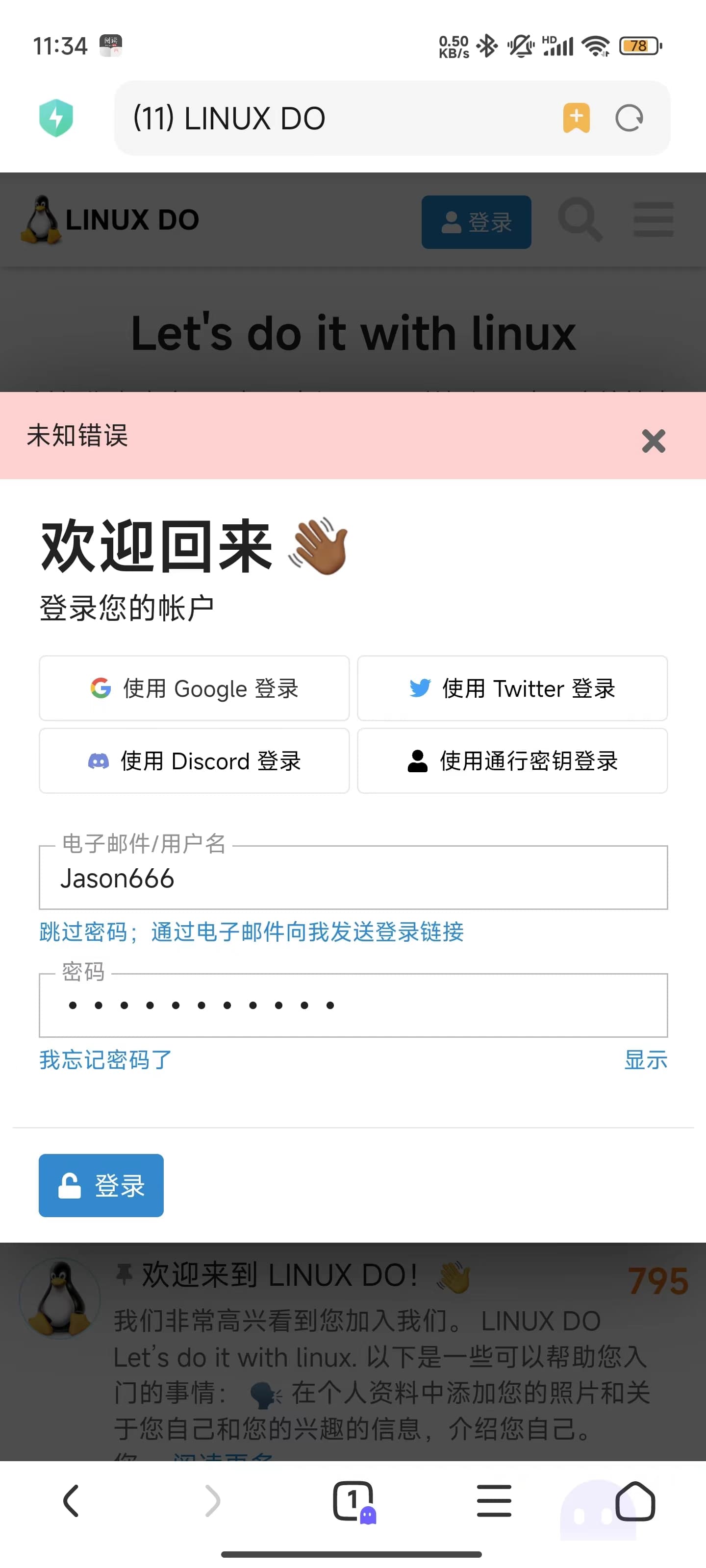
Task: Open the green shield protection icon
Action: click(x=56, y=118)
